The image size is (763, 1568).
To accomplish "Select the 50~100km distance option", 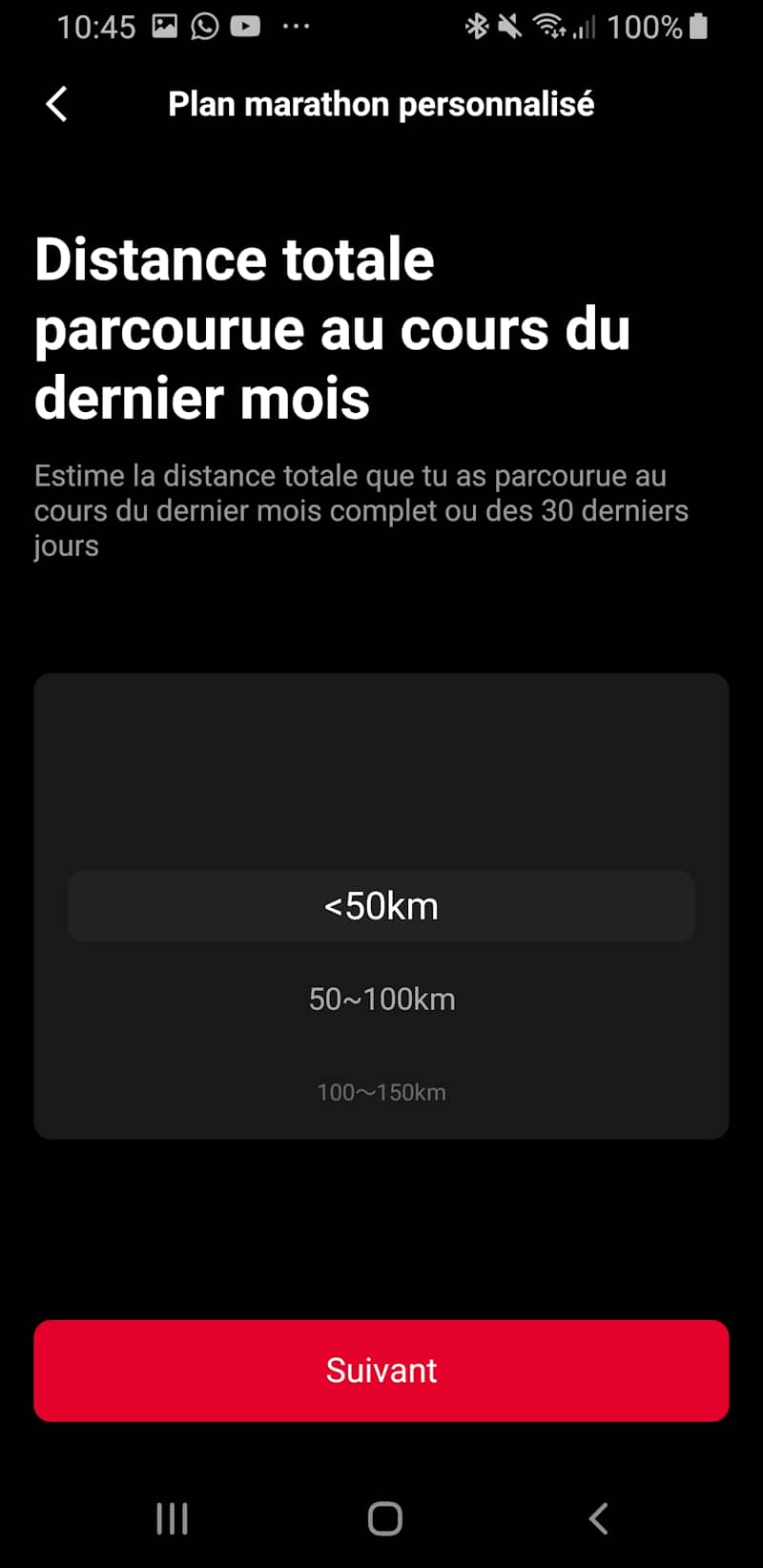I will pos(381,999).
